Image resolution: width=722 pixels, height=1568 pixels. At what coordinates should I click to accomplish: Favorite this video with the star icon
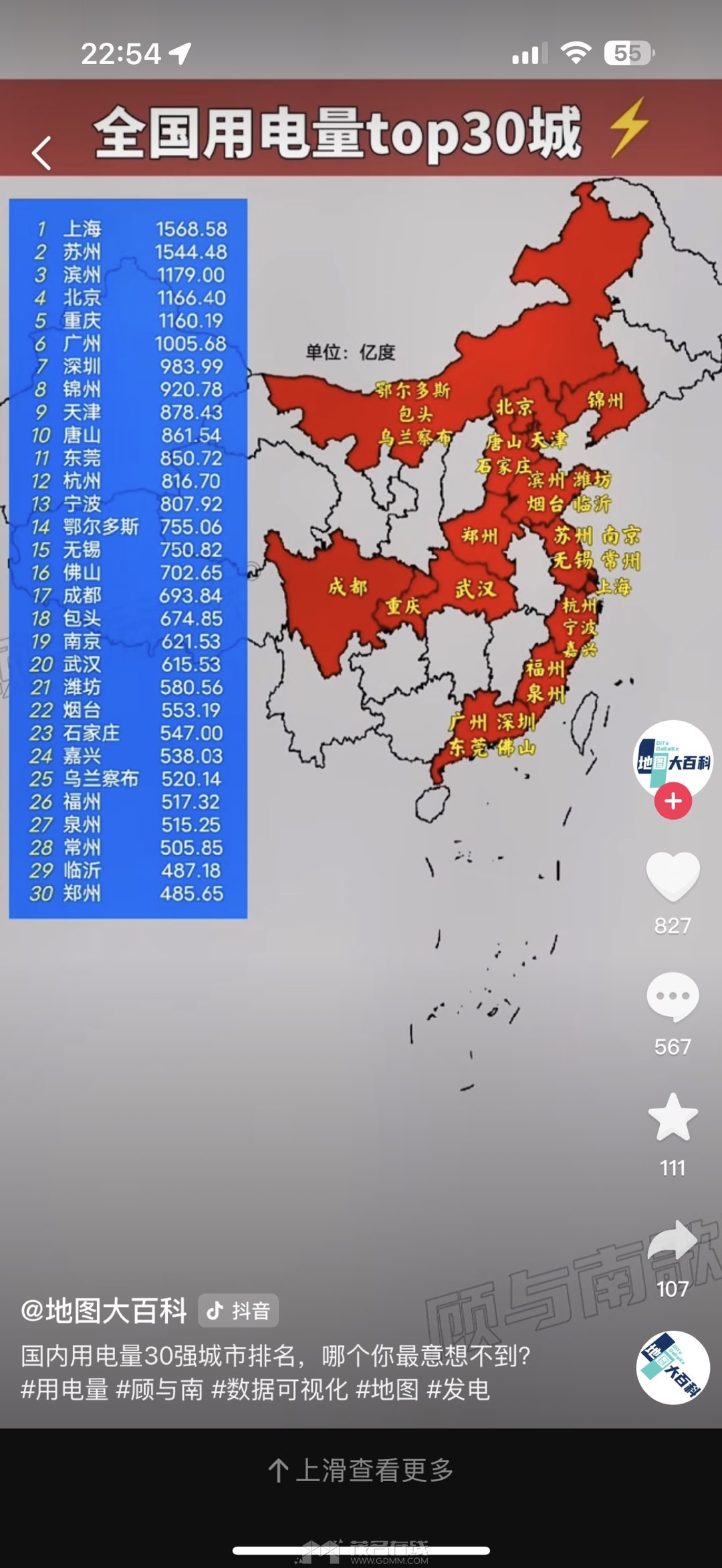point(673,1118)
